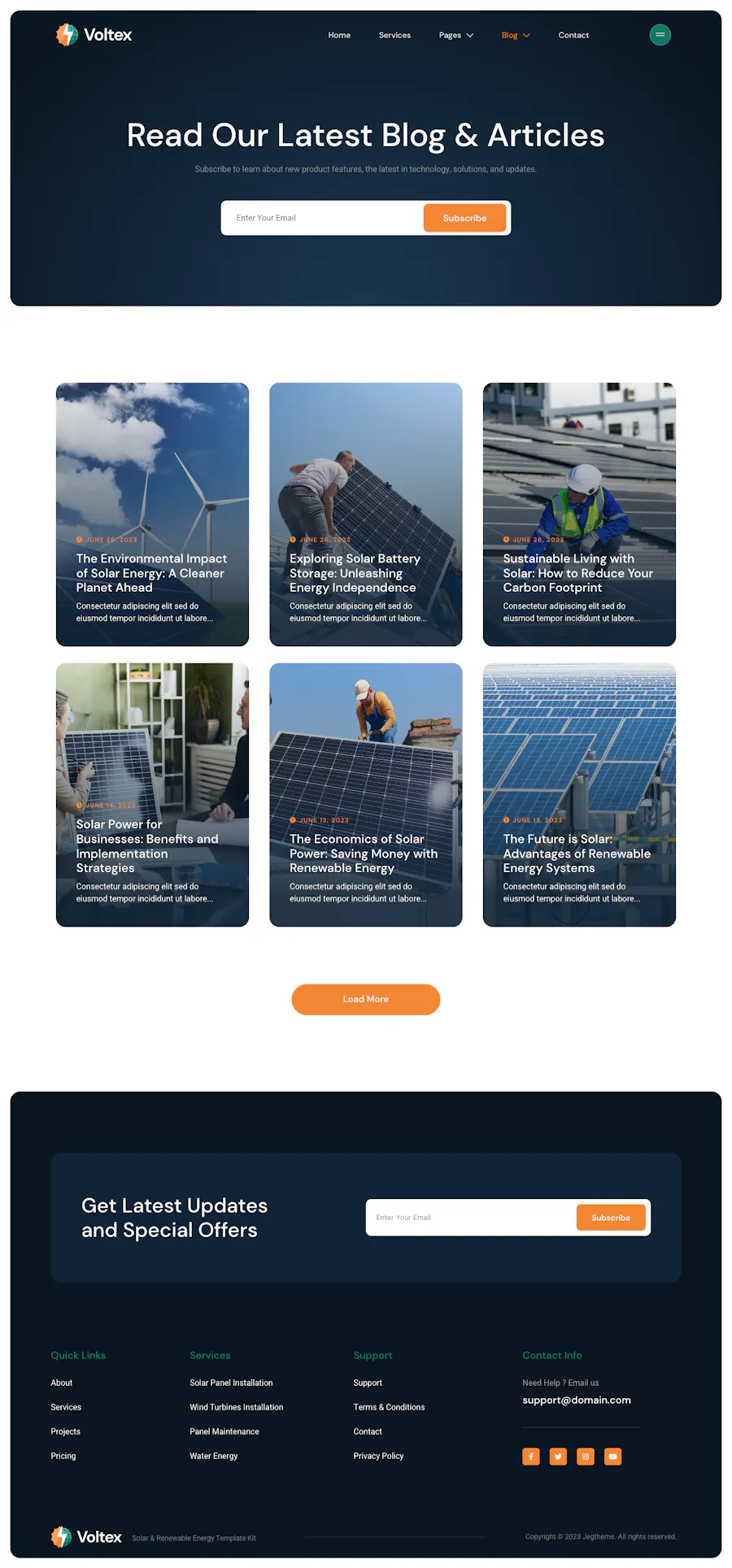
Task: Tap the hero Subscribe button
Action: [x=464, y=218]
